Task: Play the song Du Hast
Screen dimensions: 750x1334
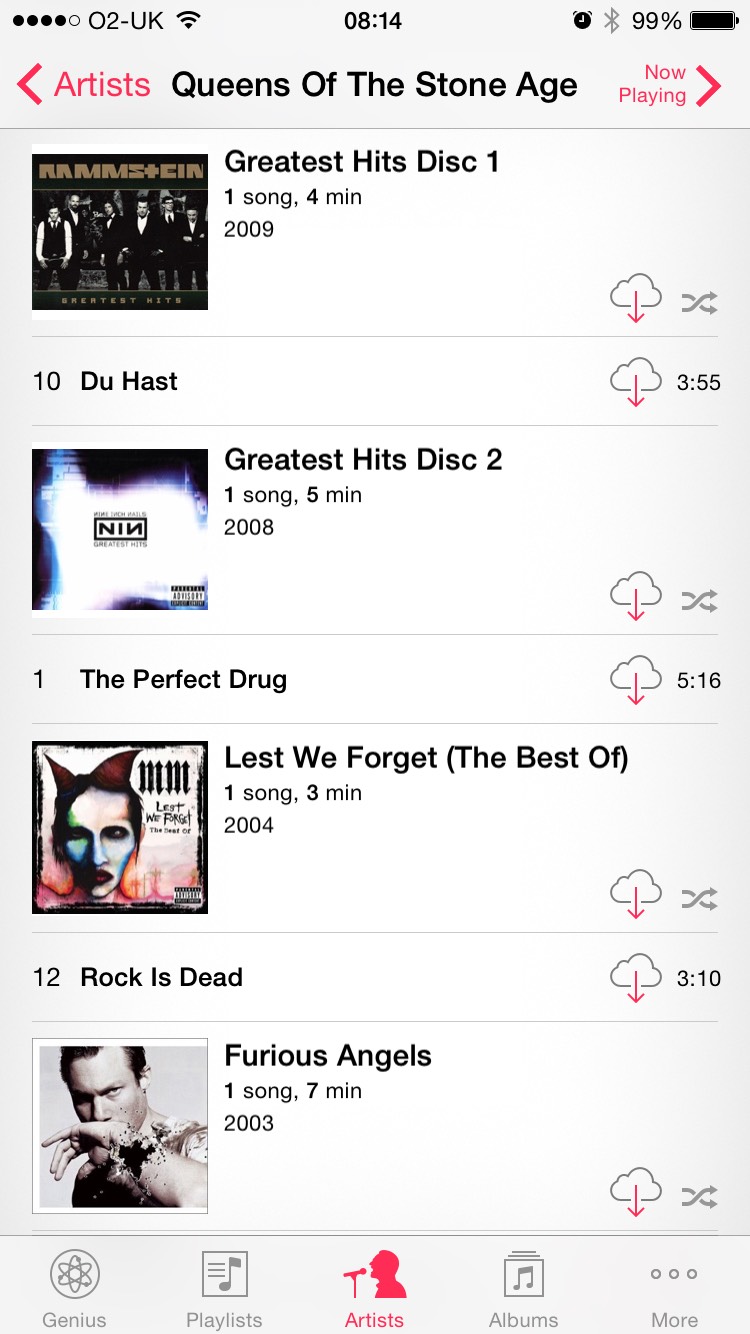Action: click(x=129, y=381)
